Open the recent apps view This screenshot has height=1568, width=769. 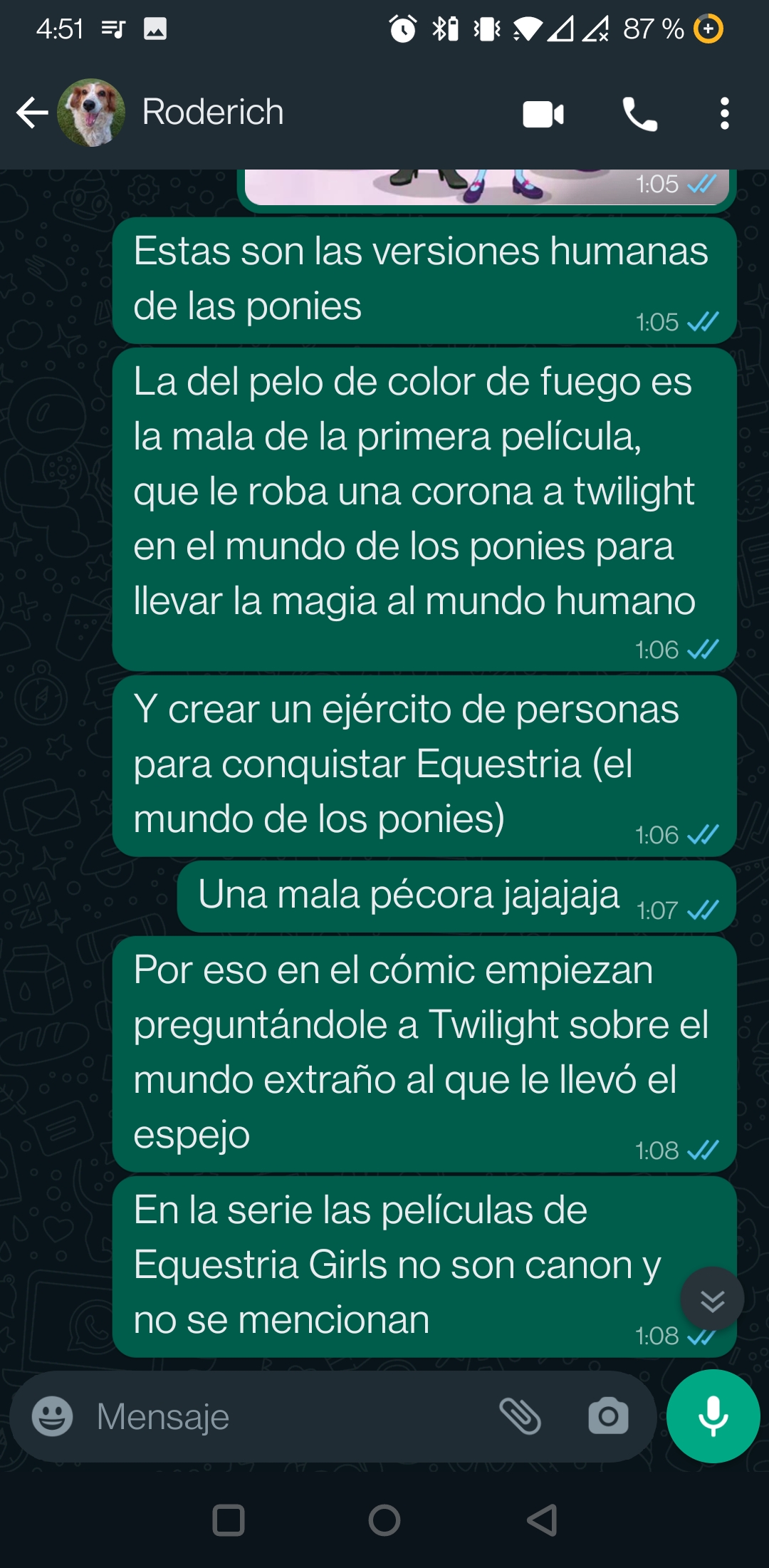point(229,1520)
